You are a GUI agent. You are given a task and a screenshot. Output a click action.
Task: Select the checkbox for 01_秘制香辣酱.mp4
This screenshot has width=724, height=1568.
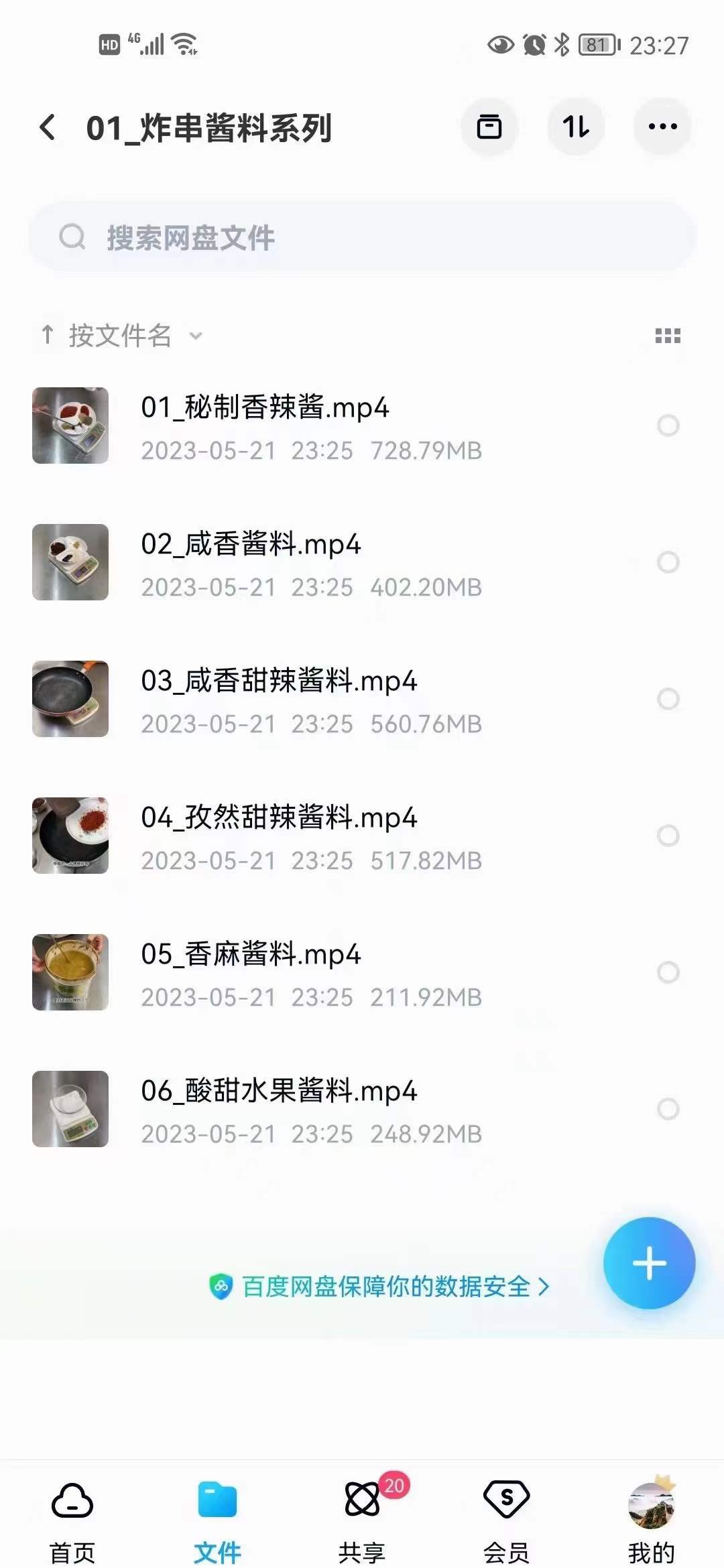click(669, 423)
